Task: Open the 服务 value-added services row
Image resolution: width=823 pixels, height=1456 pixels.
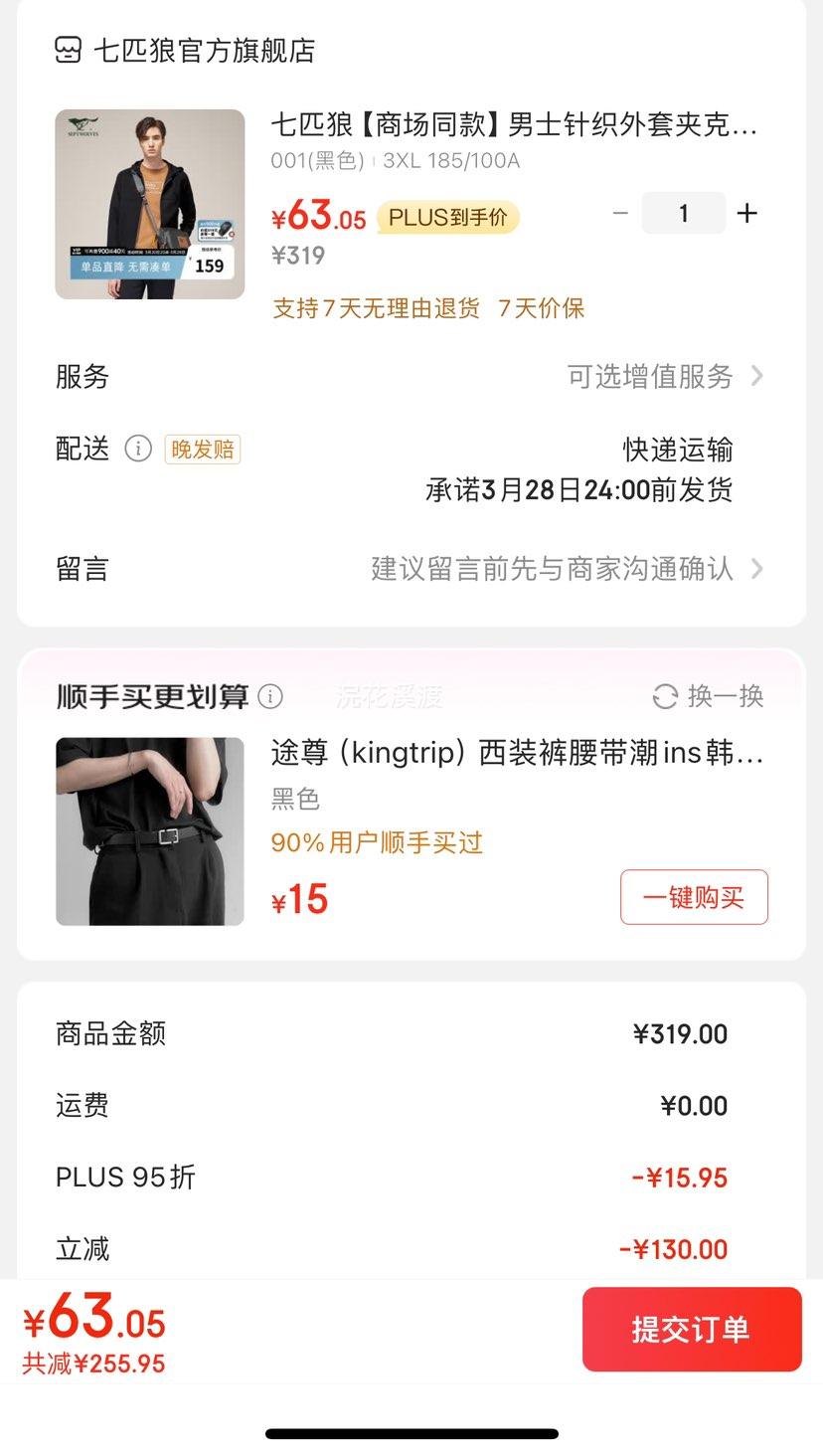Action: coord(411,376)
